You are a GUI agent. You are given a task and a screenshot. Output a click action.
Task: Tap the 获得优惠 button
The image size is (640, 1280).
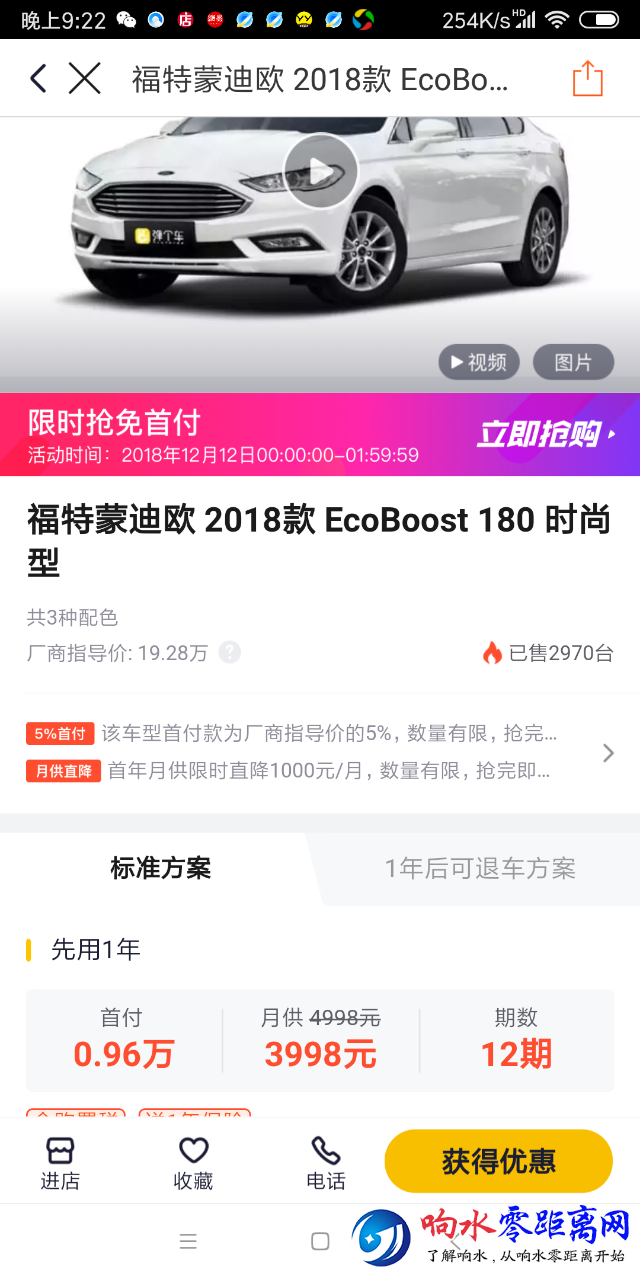498,1161
